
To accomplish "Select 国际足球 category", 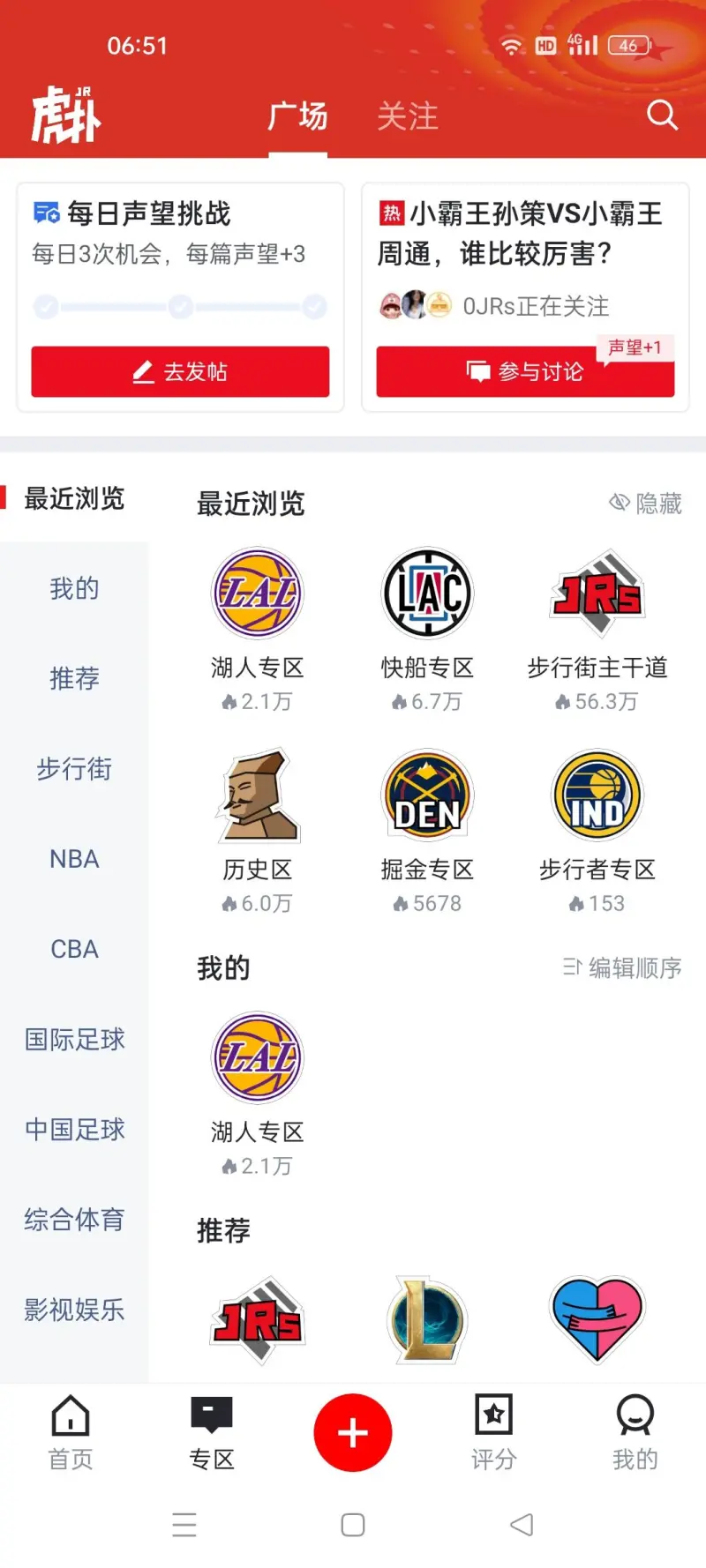I will (74, 1040).
